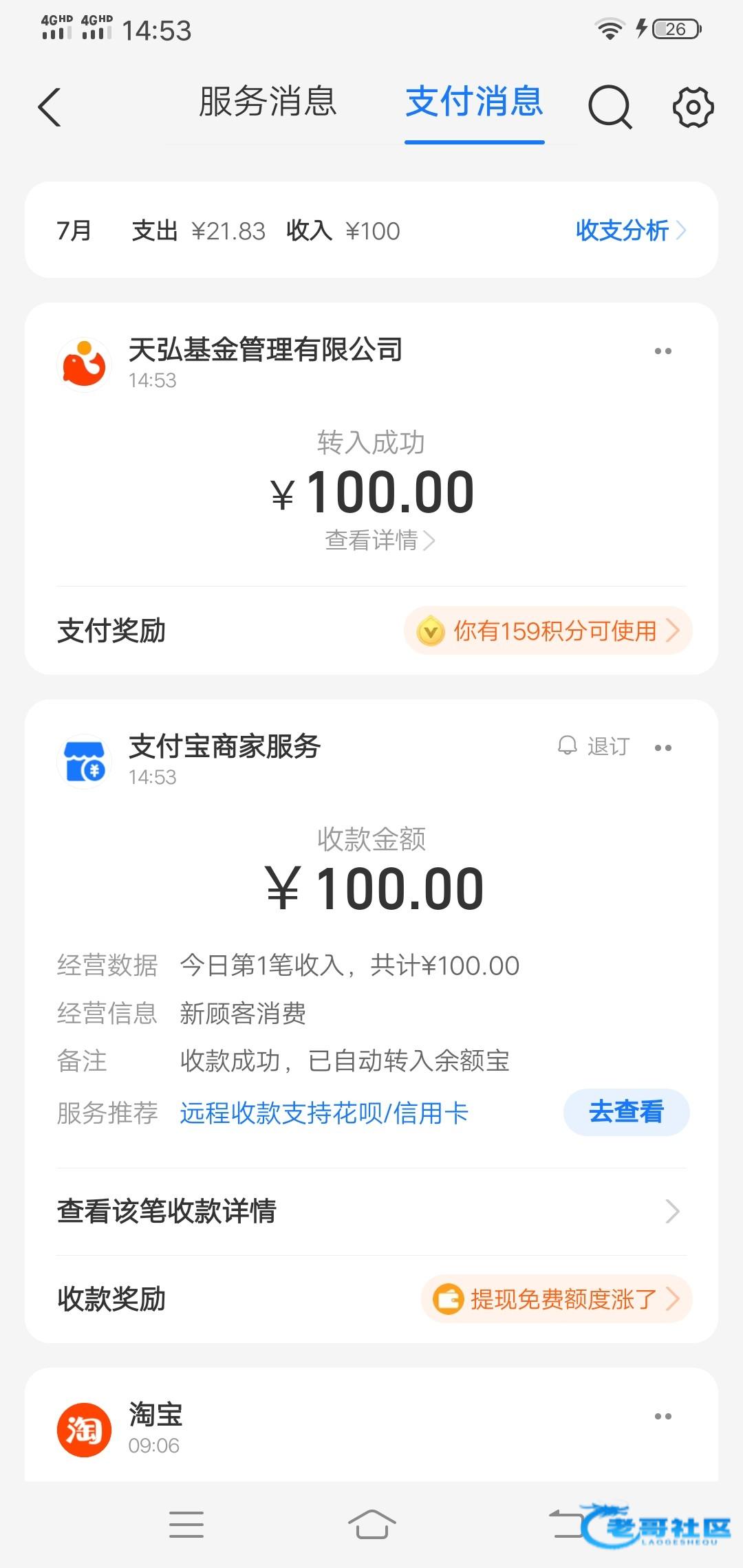This screenshot has width=743, height=1568.
Task: Open 查看该笔收款详情 row
Action: click(x=371, y=1211)
